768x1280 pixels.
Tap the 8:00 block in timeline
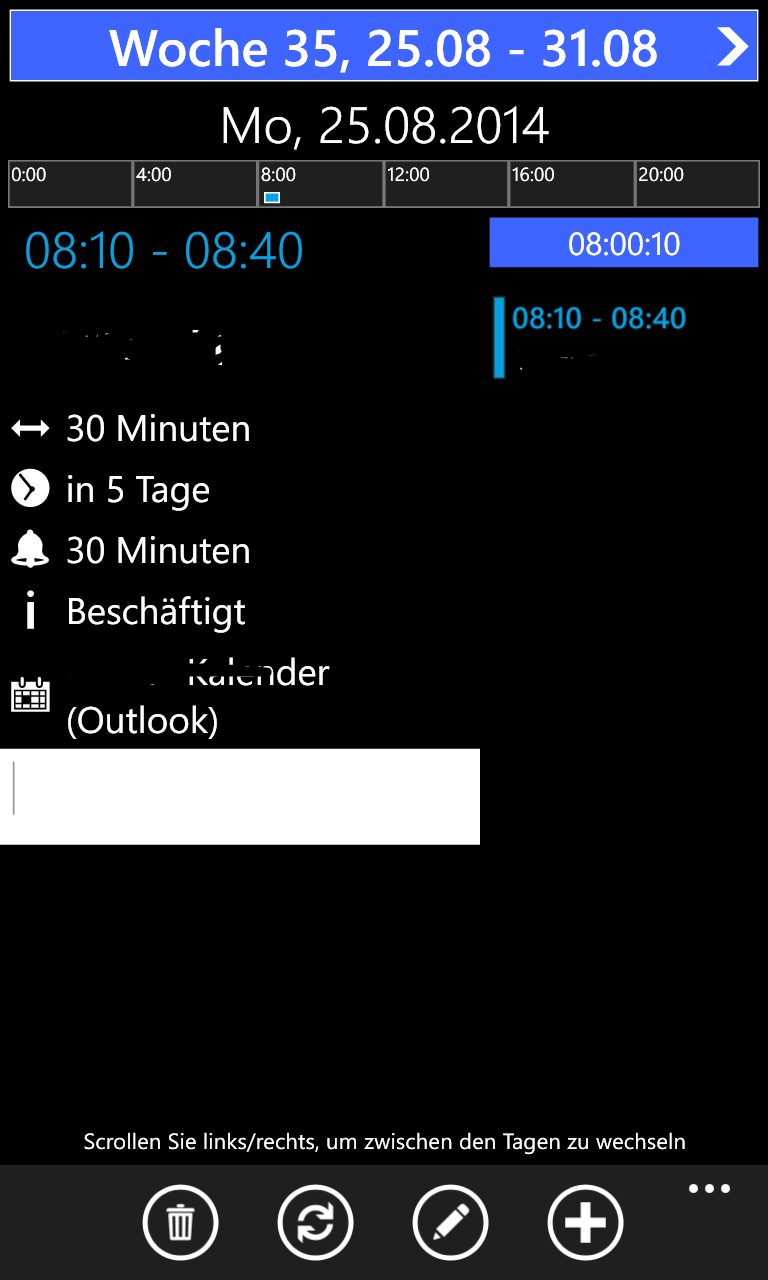320,184
